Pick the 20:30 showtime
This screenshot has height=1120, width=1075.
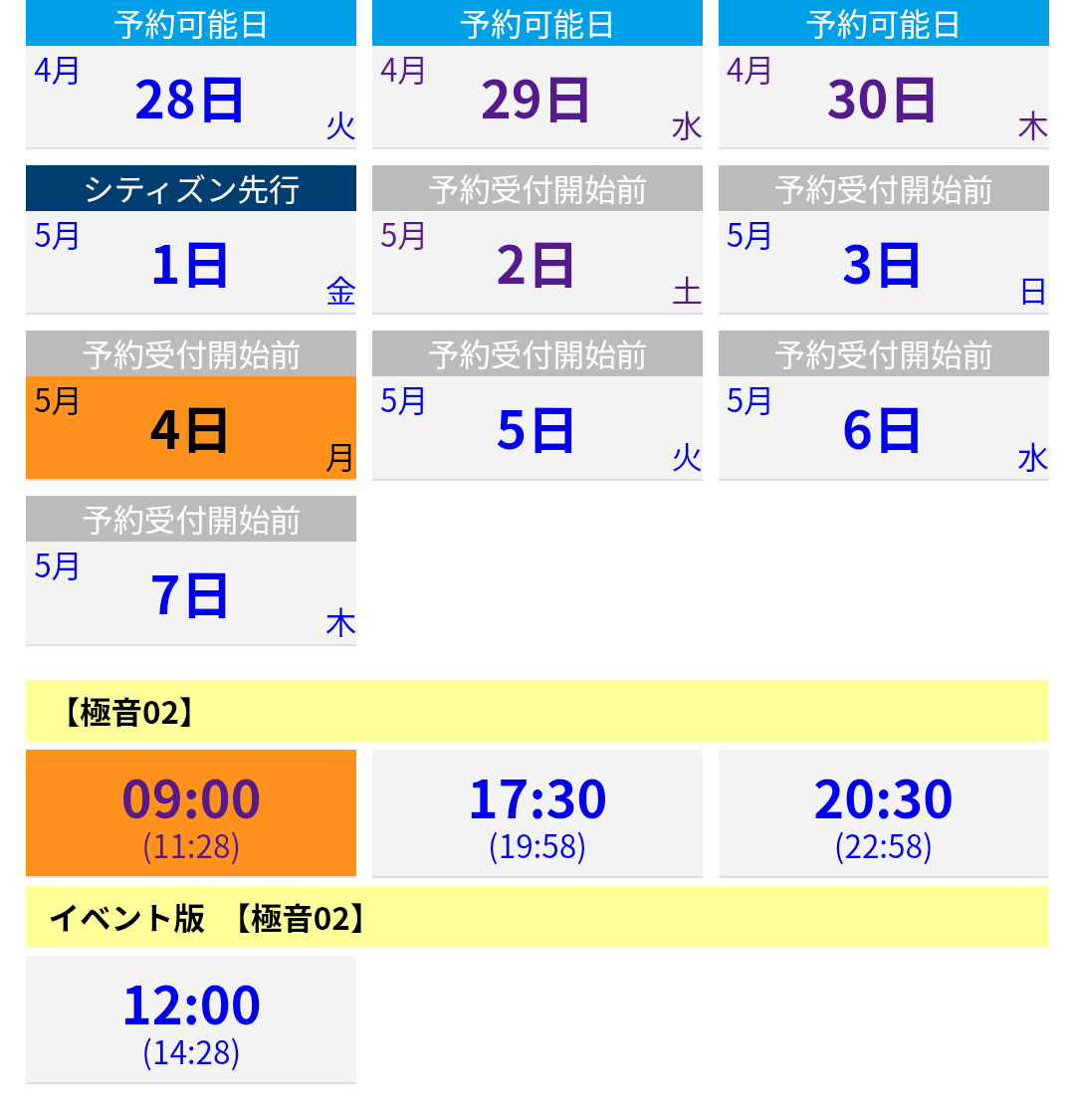tap(883, 813)
